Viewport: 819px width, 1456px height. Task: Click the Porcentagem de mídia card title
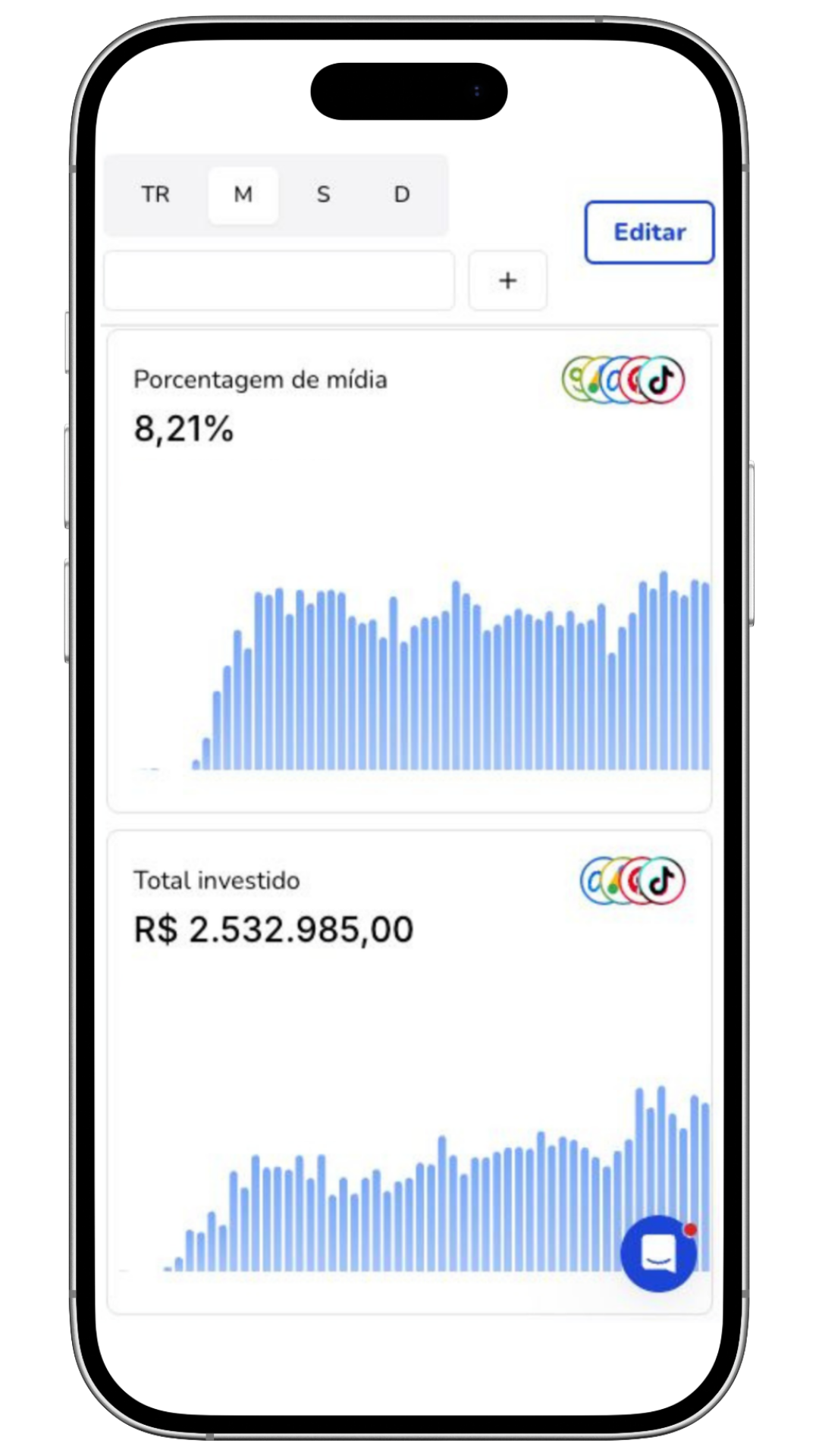coord(260,380)
